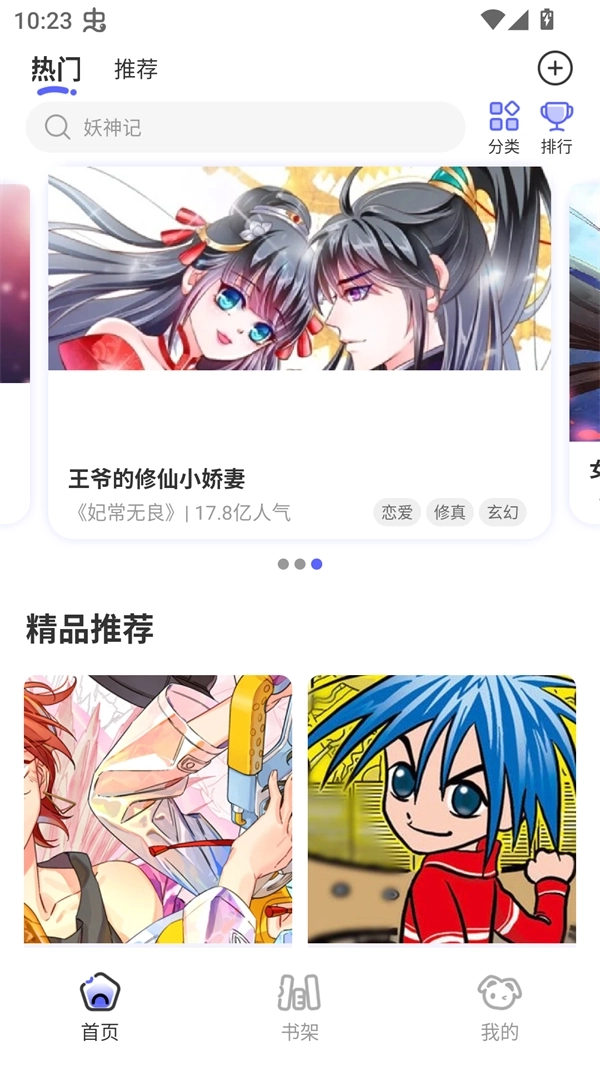
Task: Switch to the 推荐 tab
Action: (x=136, y=69)
